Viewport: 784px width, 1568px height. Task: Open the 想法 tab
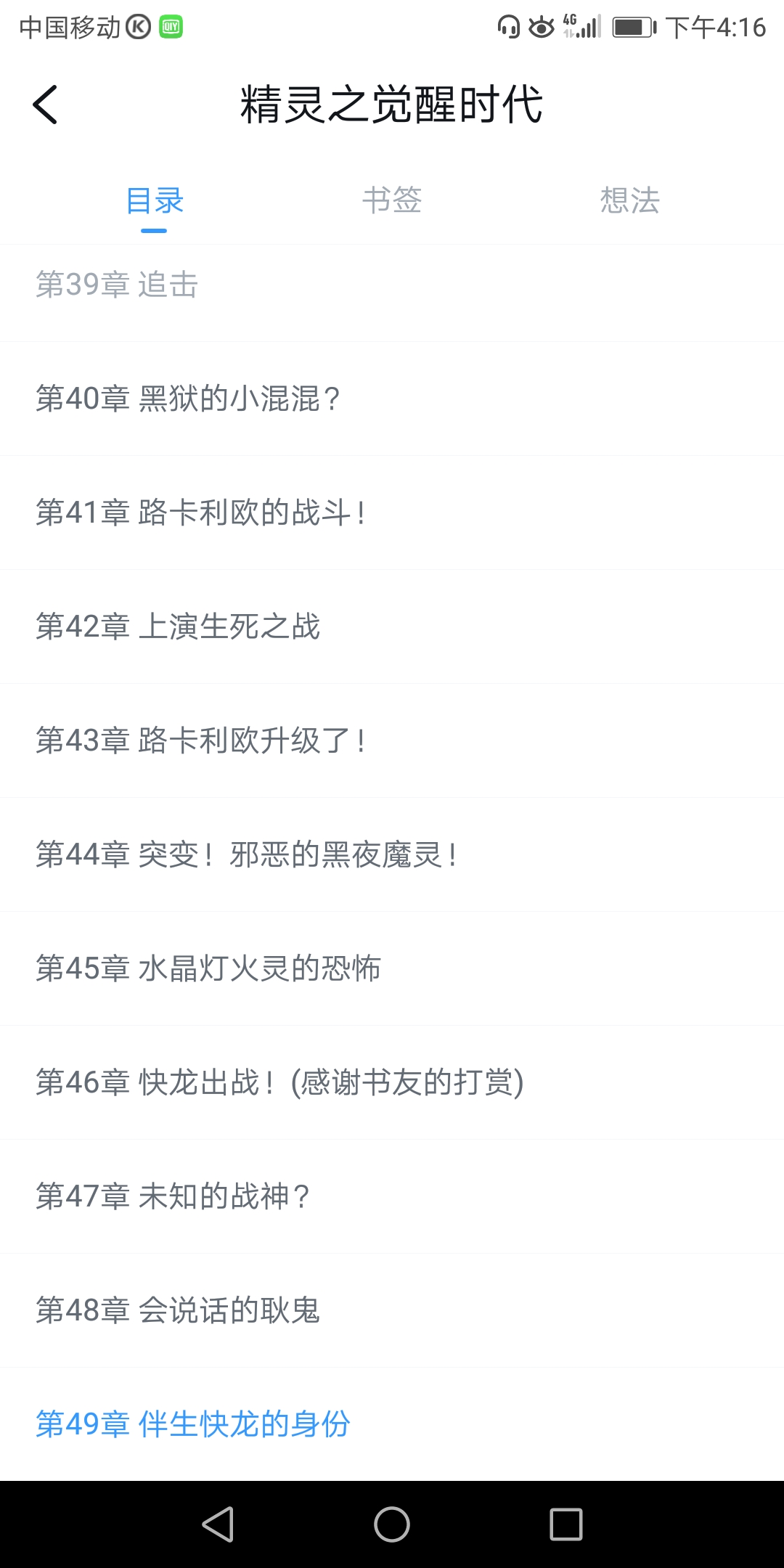pos(629,201)
